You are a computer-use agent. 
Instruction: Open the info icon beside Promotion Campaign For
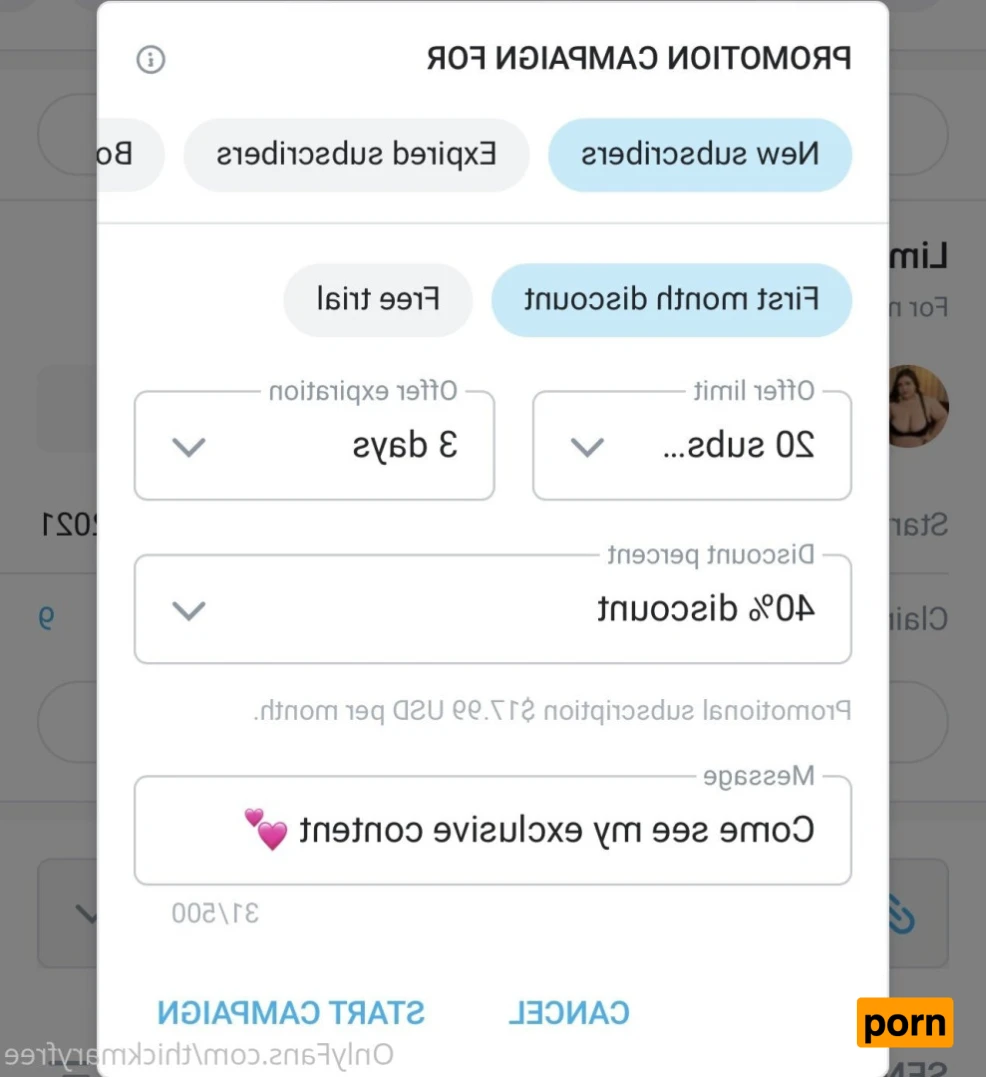click(x=151, y=60)
